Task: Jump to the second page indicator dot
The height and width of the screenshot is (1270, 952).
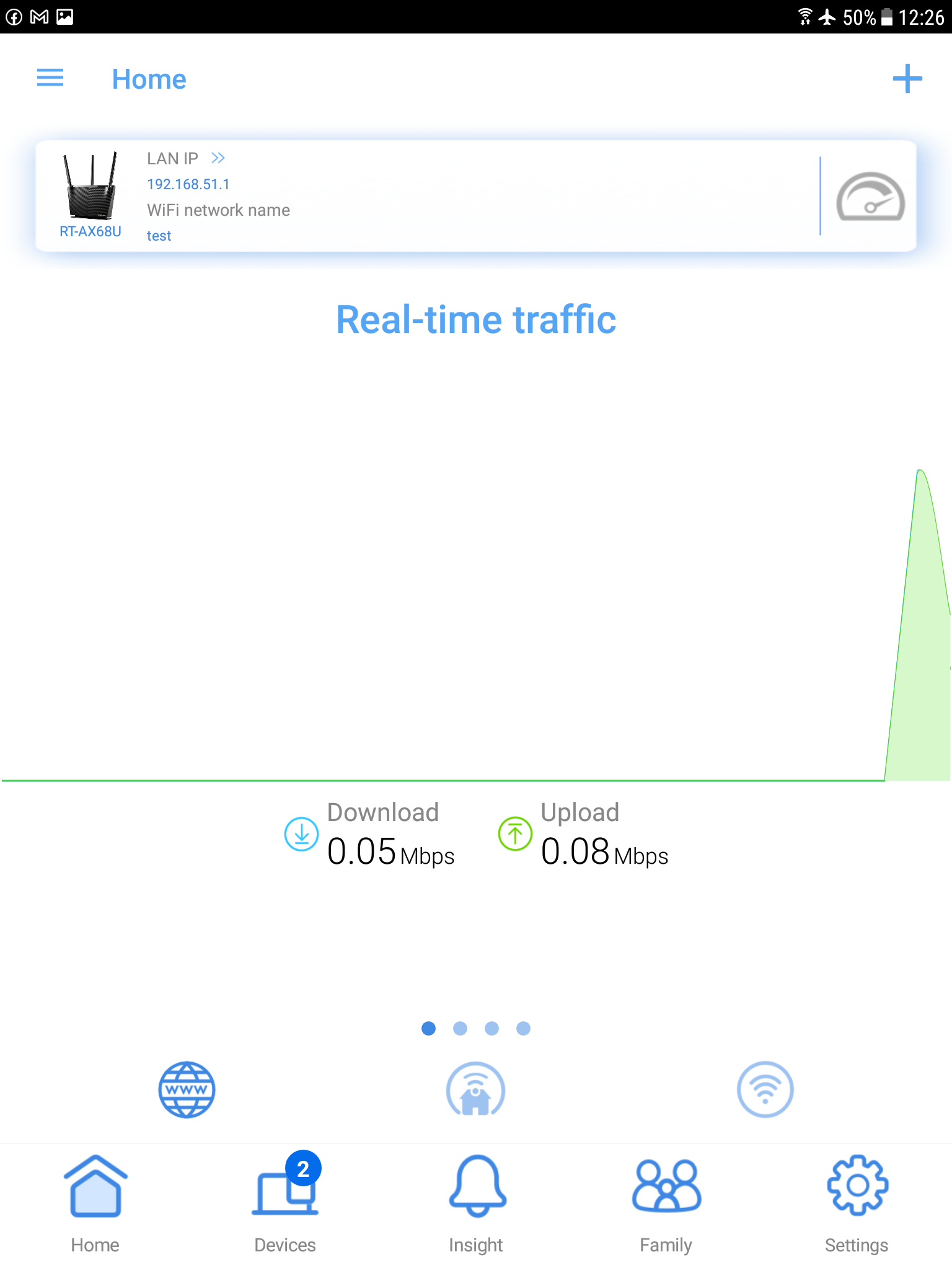Action: tap(460, 1029)
